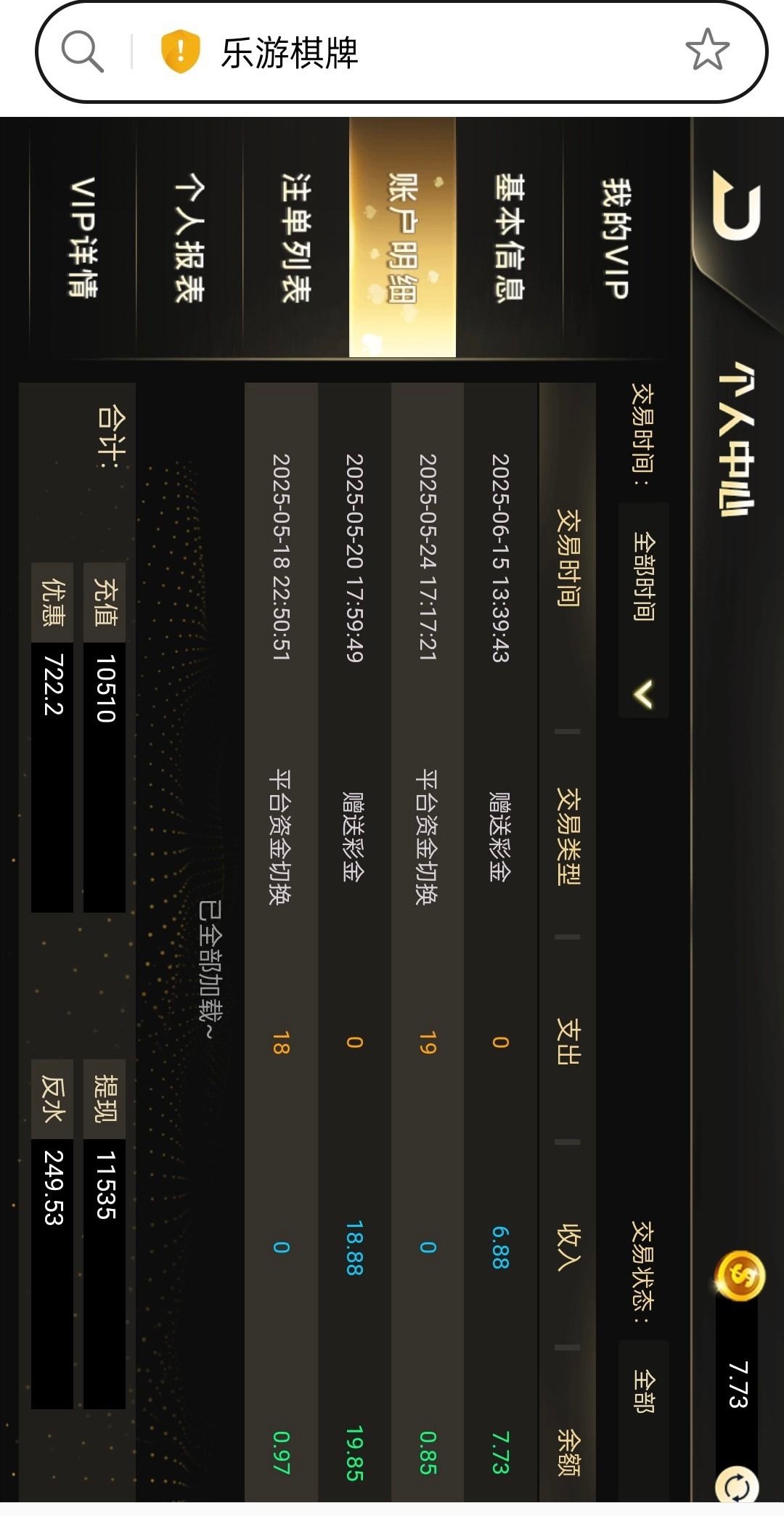This screenshot has width=784, height=1516.
Task: Select the 账户明细 tab
Action: pos(402,237)
